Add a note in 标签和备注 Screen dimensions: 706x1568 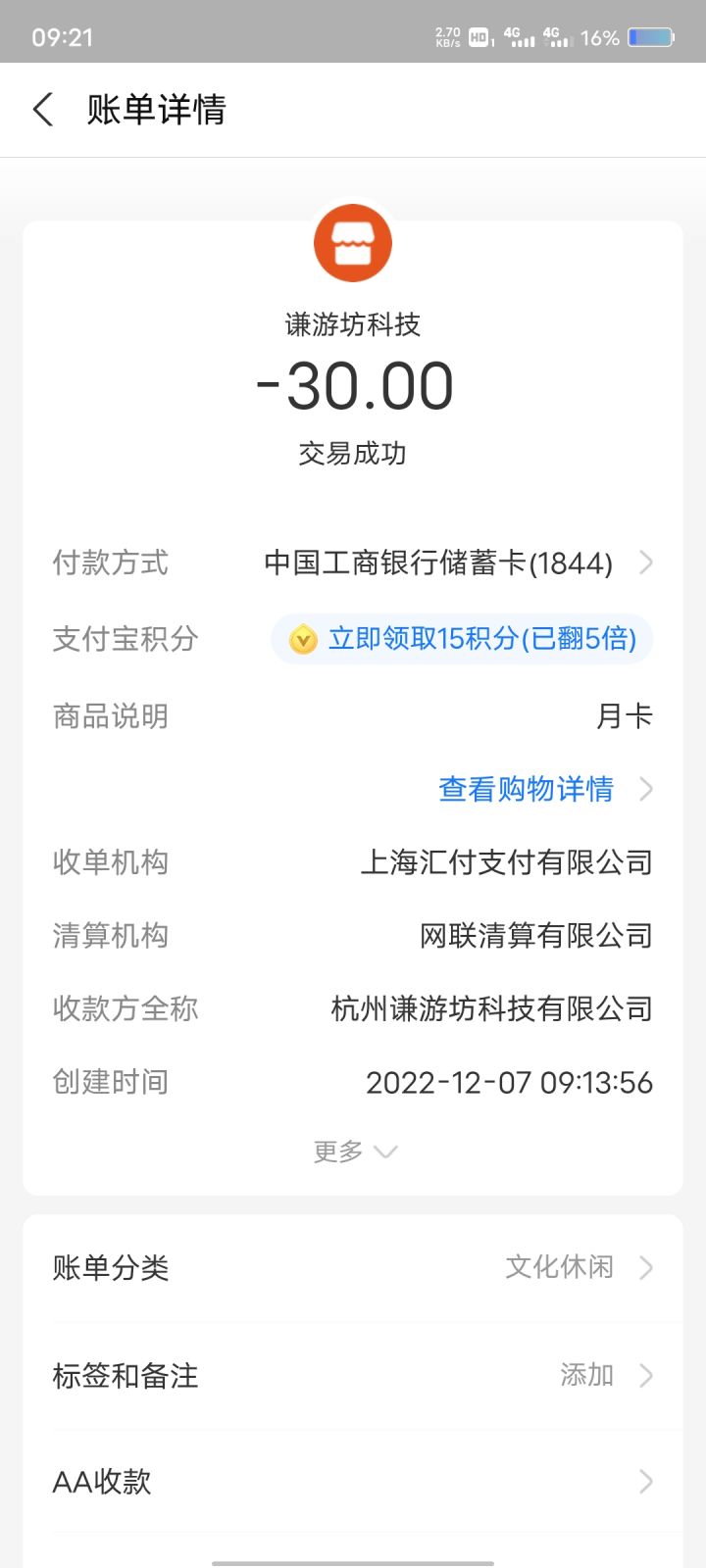353,1376
